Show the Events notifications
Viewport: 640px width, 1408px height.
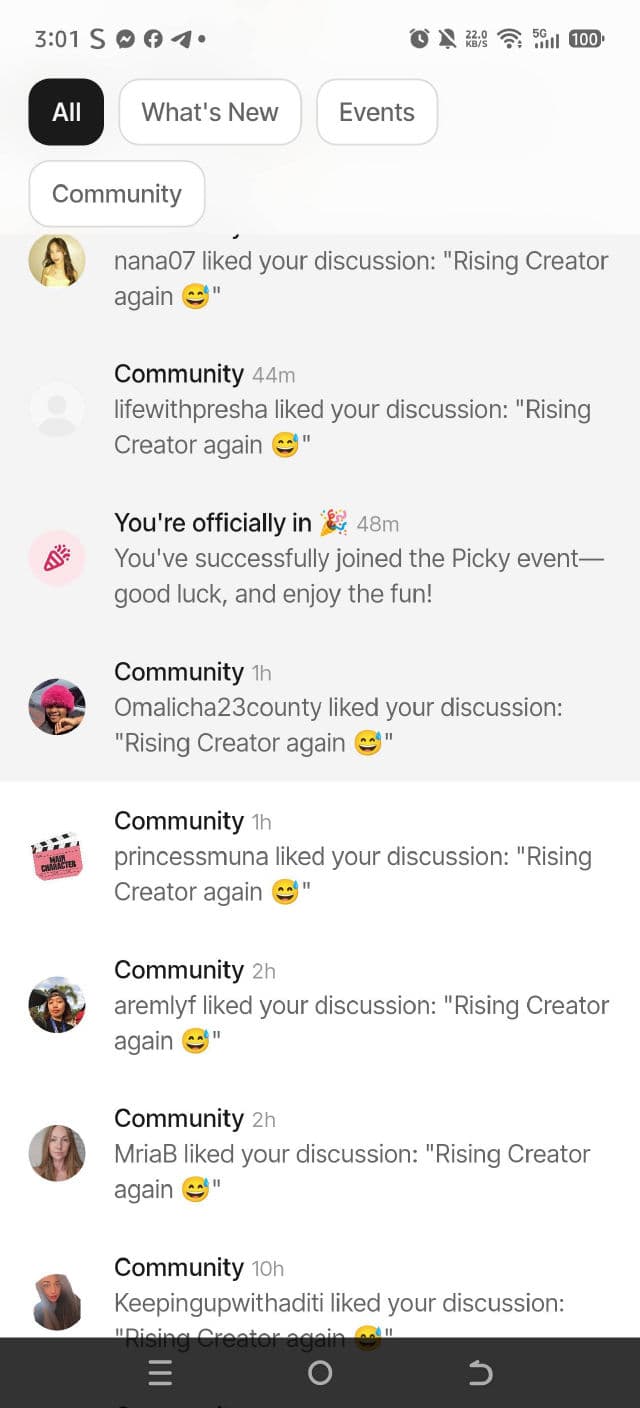tap(377, 112)
